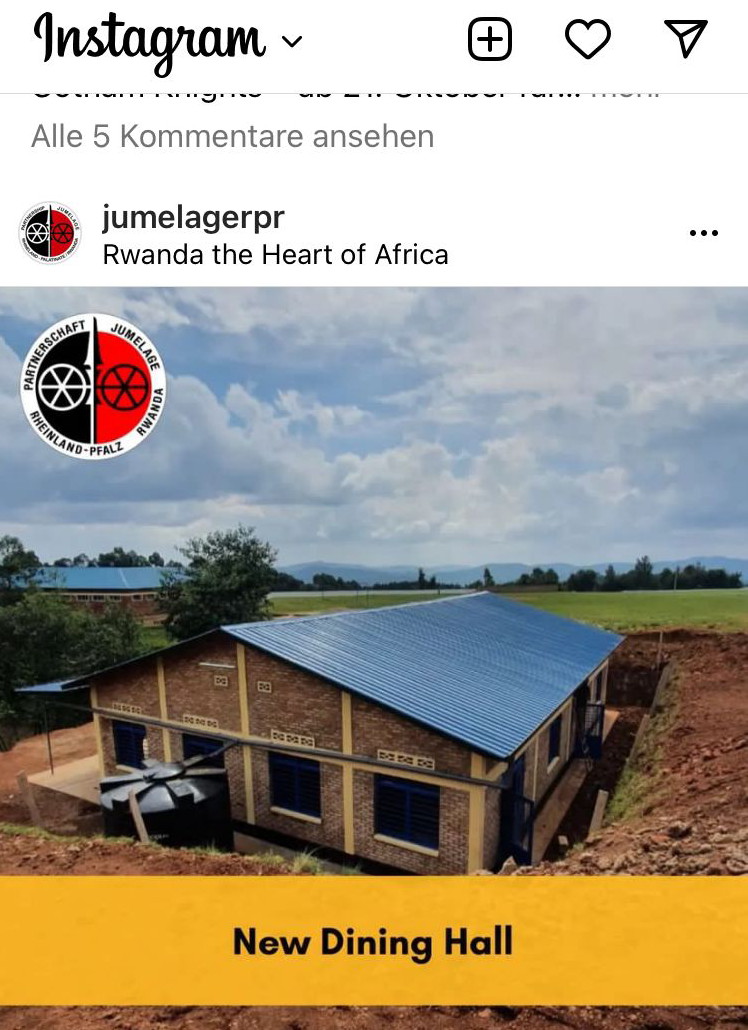Open direct messages

tap(686, 39)
